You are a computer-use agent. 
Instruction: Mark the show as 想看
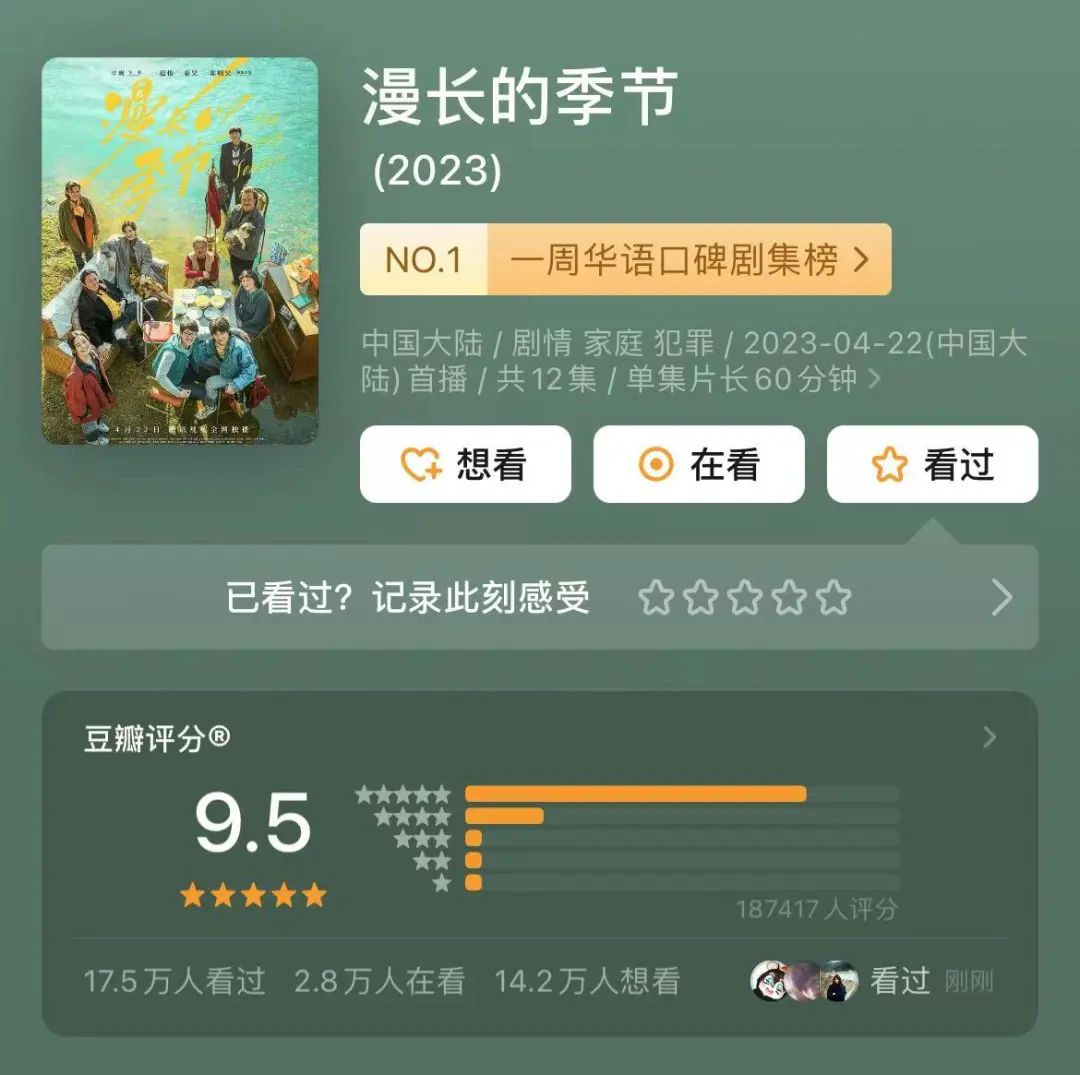pos(466,464)
